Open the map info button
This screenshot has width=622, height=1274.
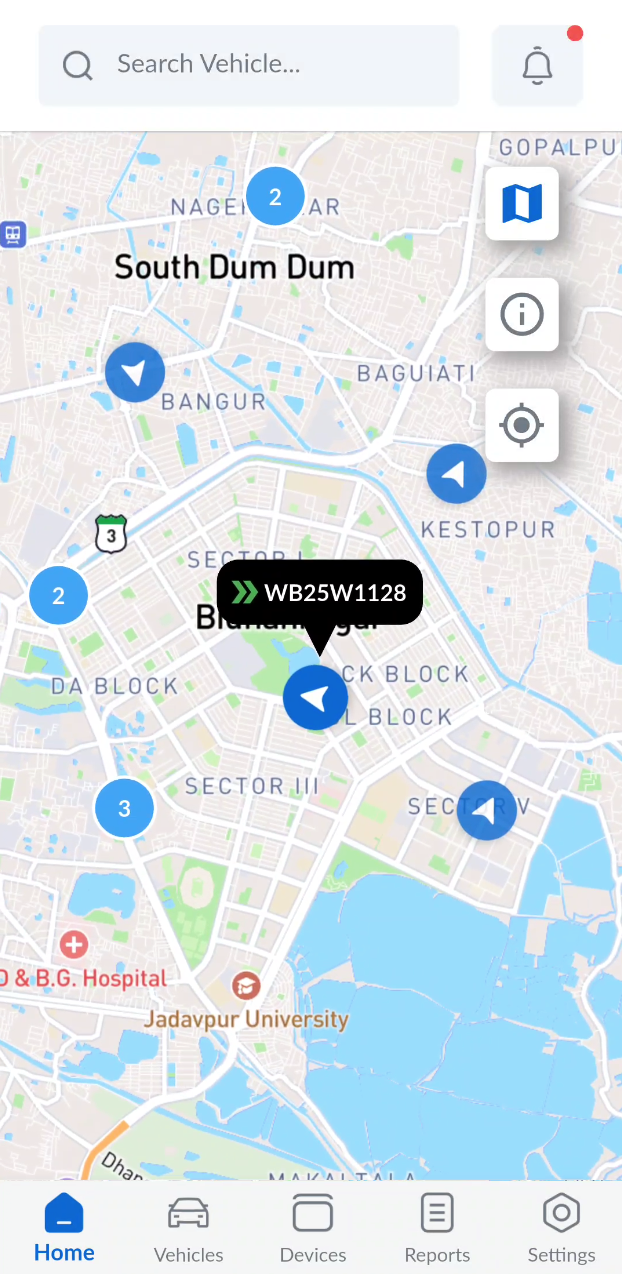click(x=521, y=315)
